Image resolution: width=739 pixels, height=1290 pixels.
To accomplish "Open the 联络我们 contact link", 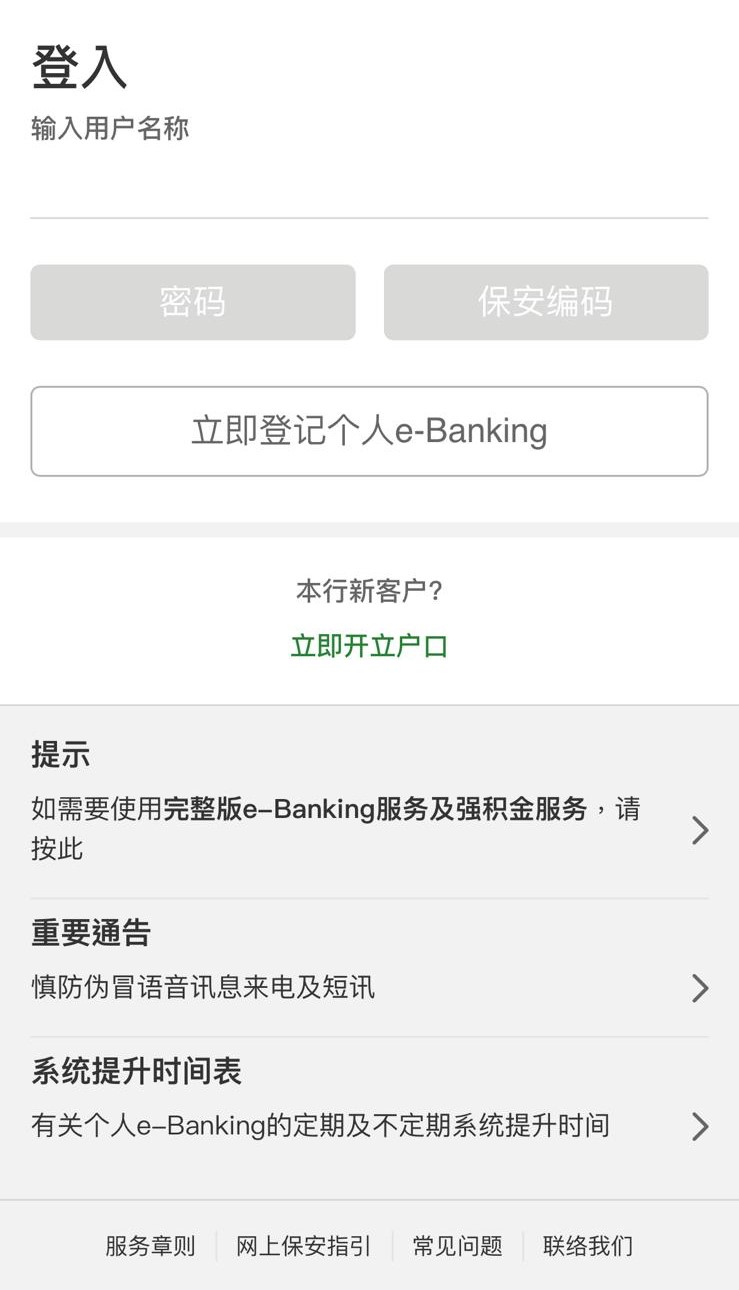I will [x=588, y=1246].
